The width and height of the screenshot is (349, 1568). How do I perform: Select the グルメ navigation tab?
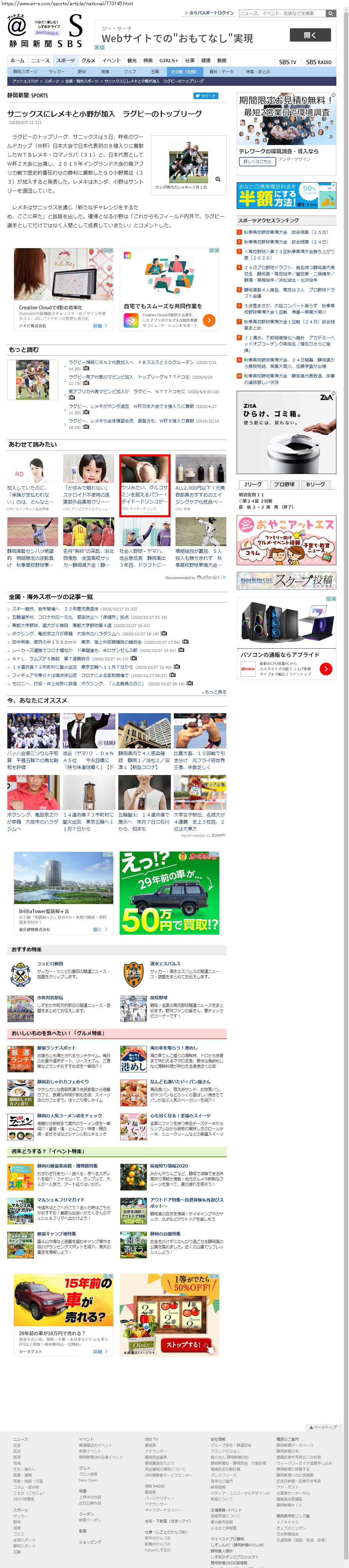[x=88, y=60]
